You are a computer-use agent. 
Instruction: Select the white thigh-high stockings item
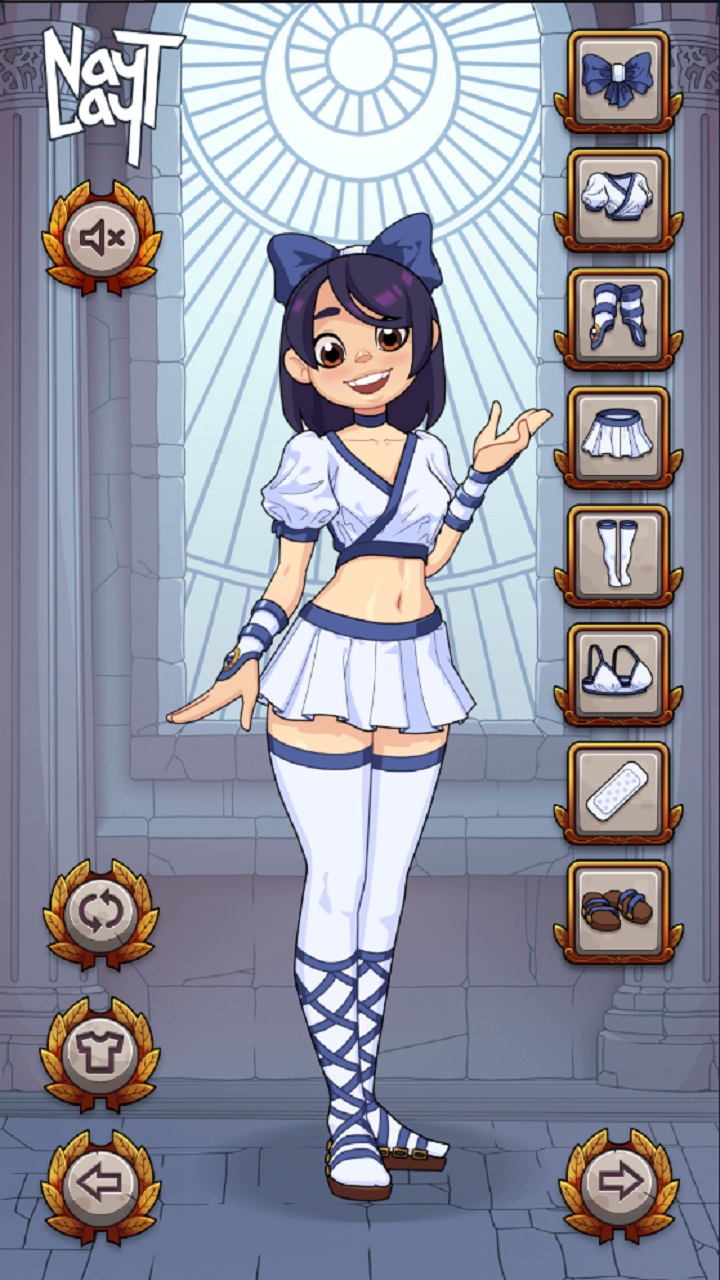click(618, 554)
